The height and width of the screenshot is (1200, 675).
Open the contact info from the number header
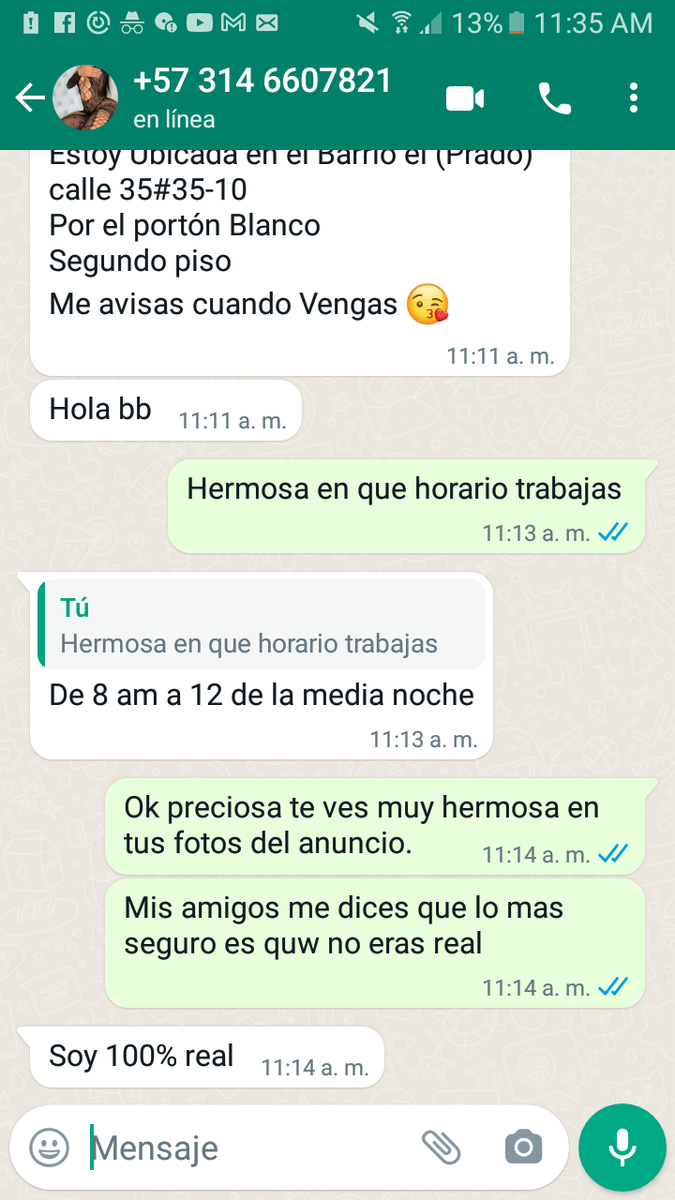coord(260,98)
